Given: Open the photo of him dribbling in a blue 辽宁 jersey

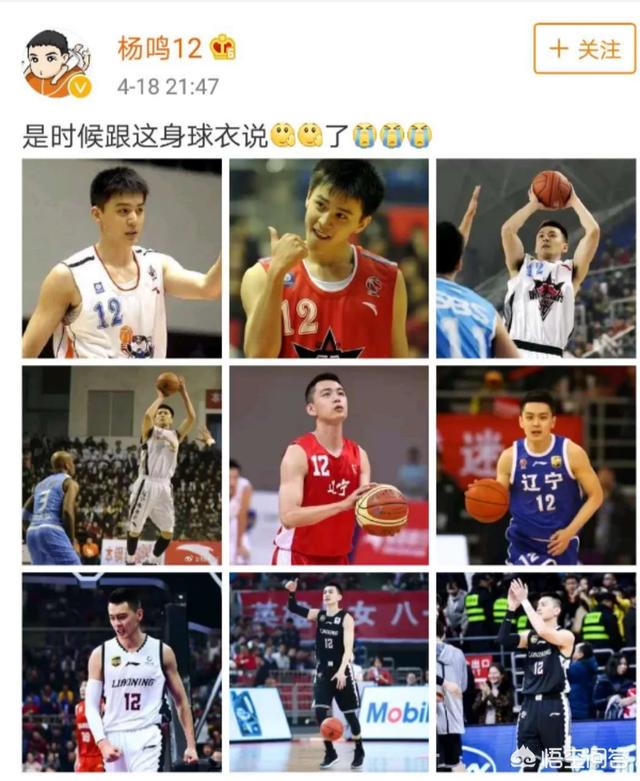Looking at the screenshot, I should [535, 465].
